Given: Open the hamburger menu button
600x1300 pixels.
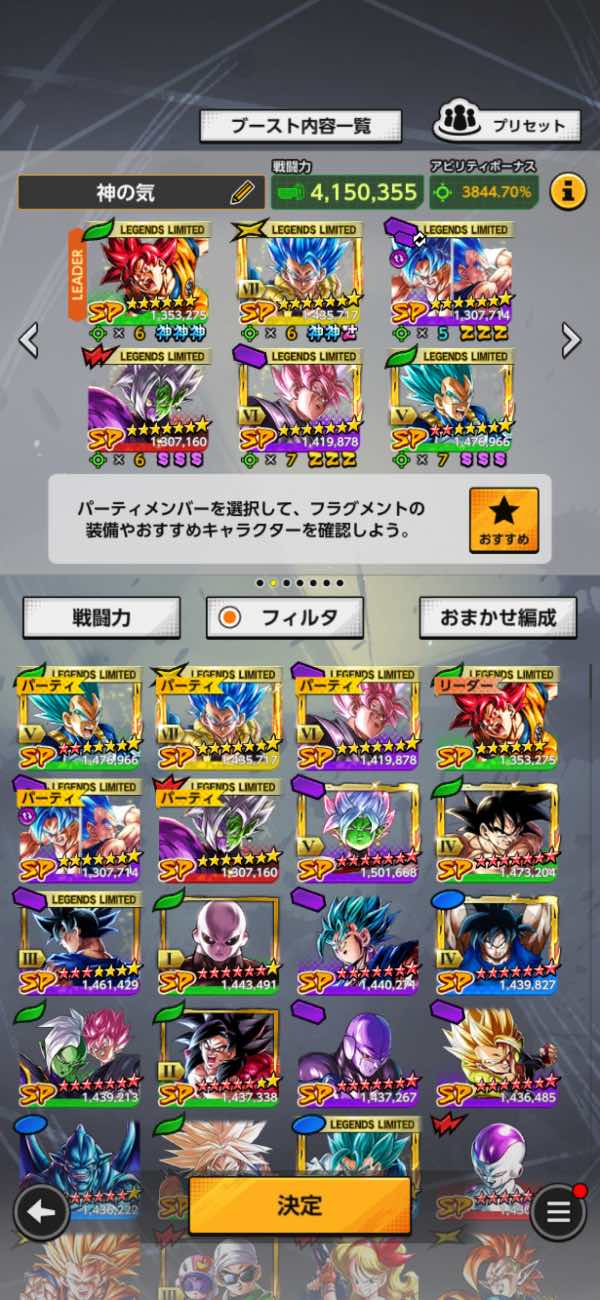Looking at the screenshot, I should coord(557,1212).
